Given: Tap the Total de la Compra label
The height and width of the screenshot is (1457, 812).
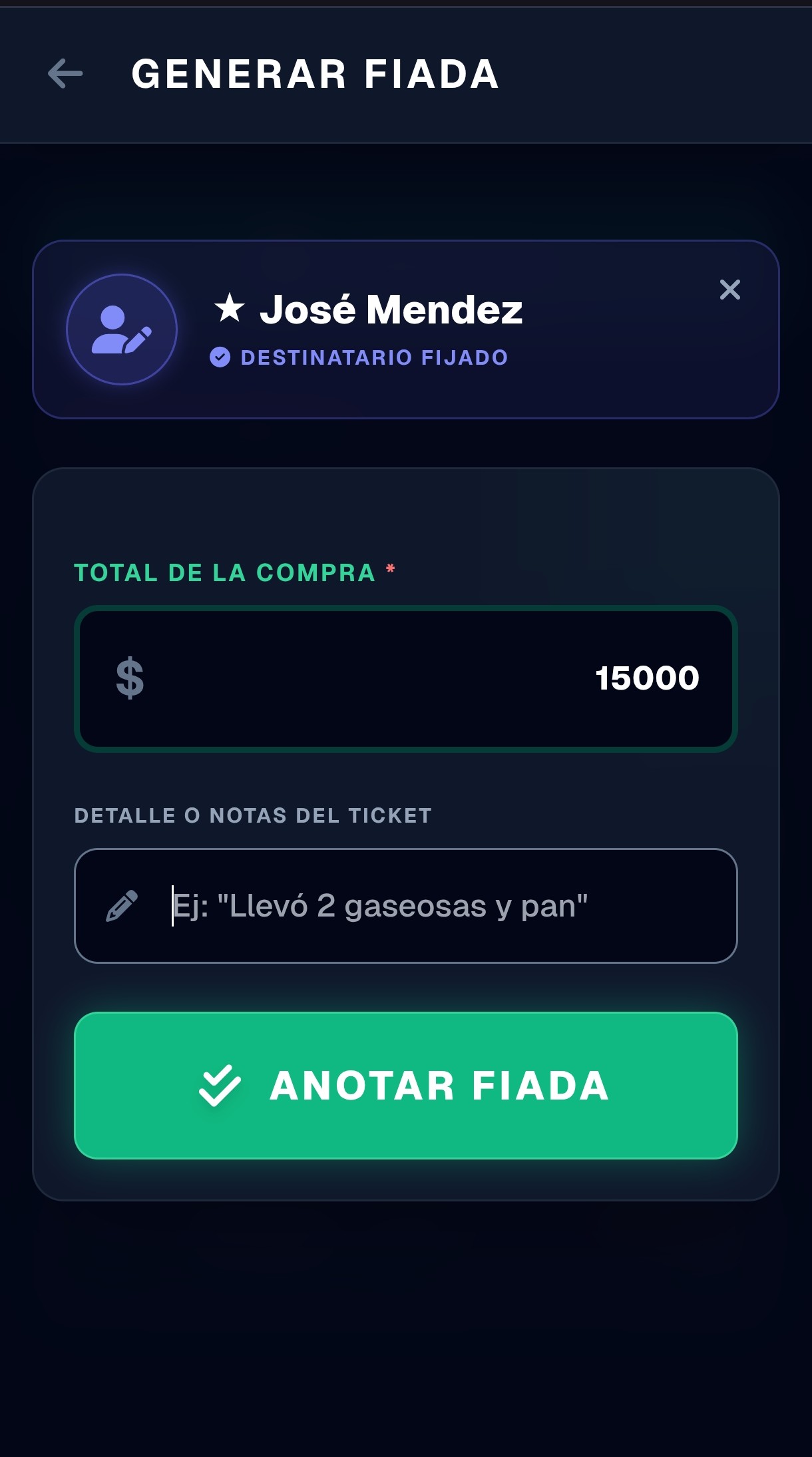Looking at the screenshot, I should click(x=226, y=571).
